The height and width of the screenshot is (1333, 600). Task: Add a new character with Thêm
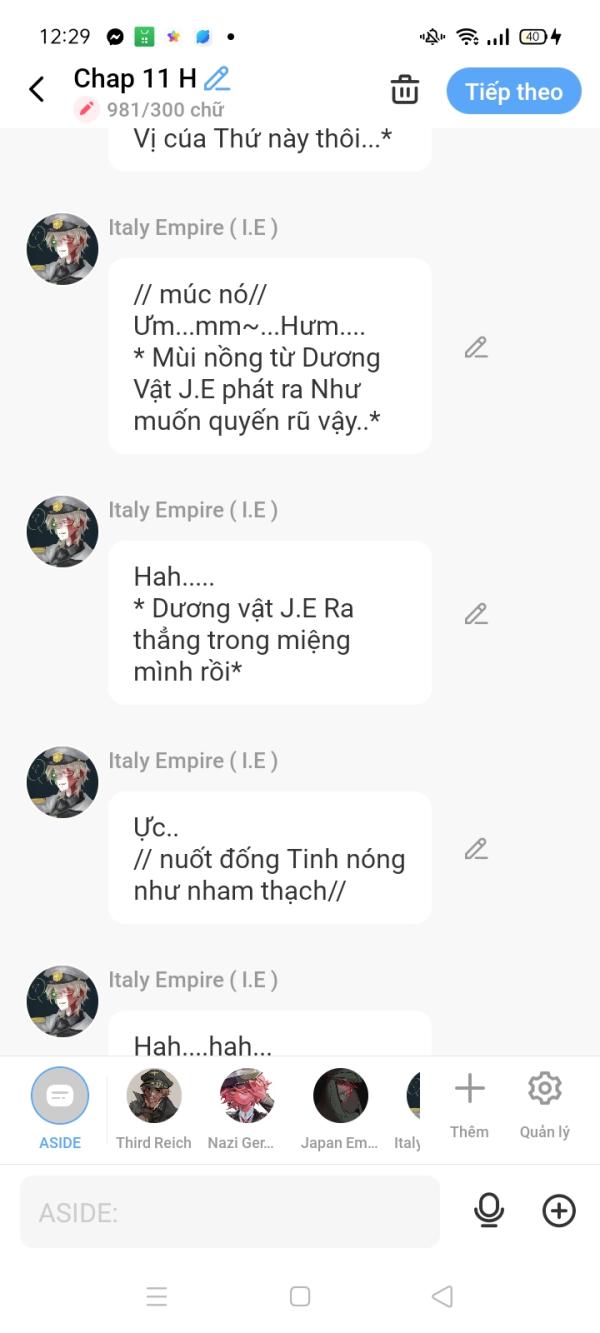click(469, 1101)
